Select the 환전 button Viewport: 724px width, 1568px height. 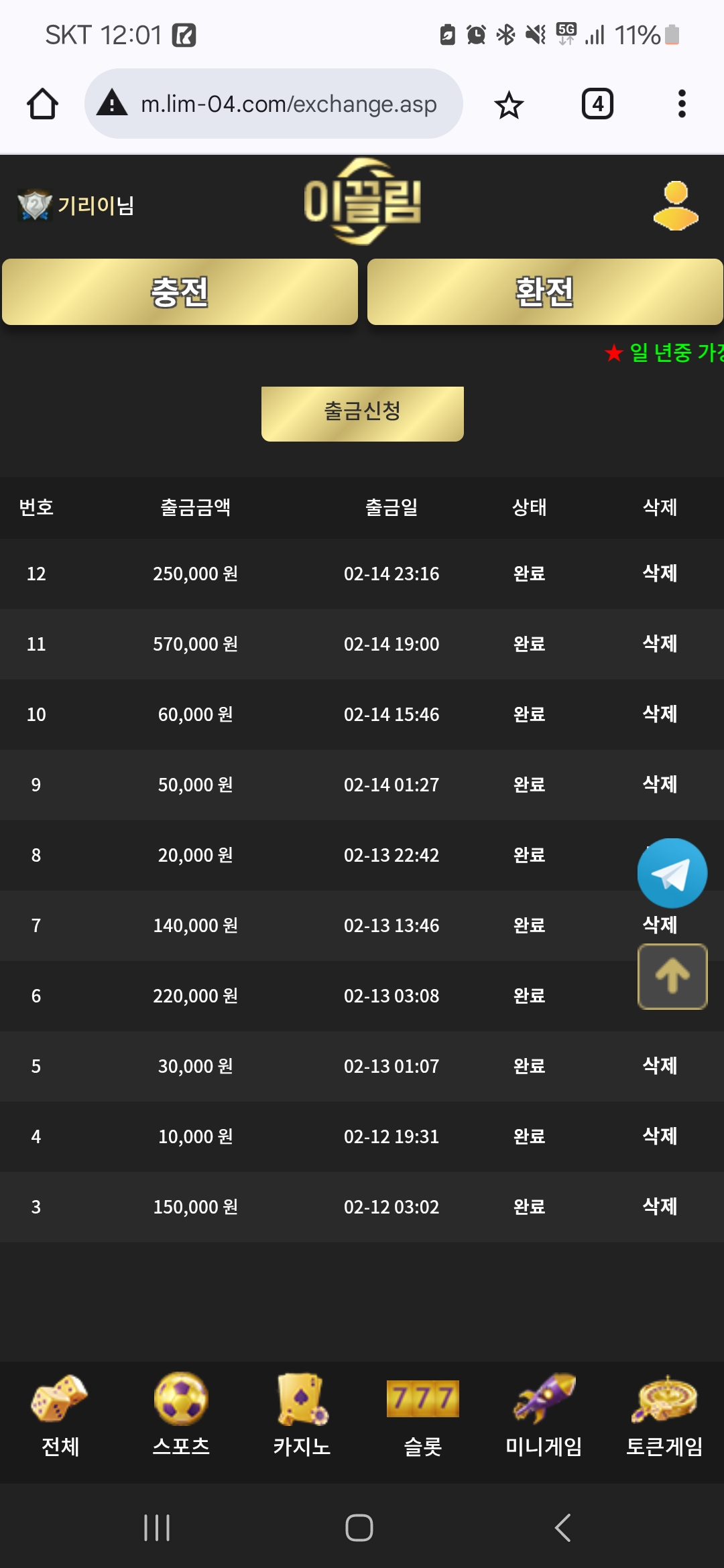tap(545, 292)
